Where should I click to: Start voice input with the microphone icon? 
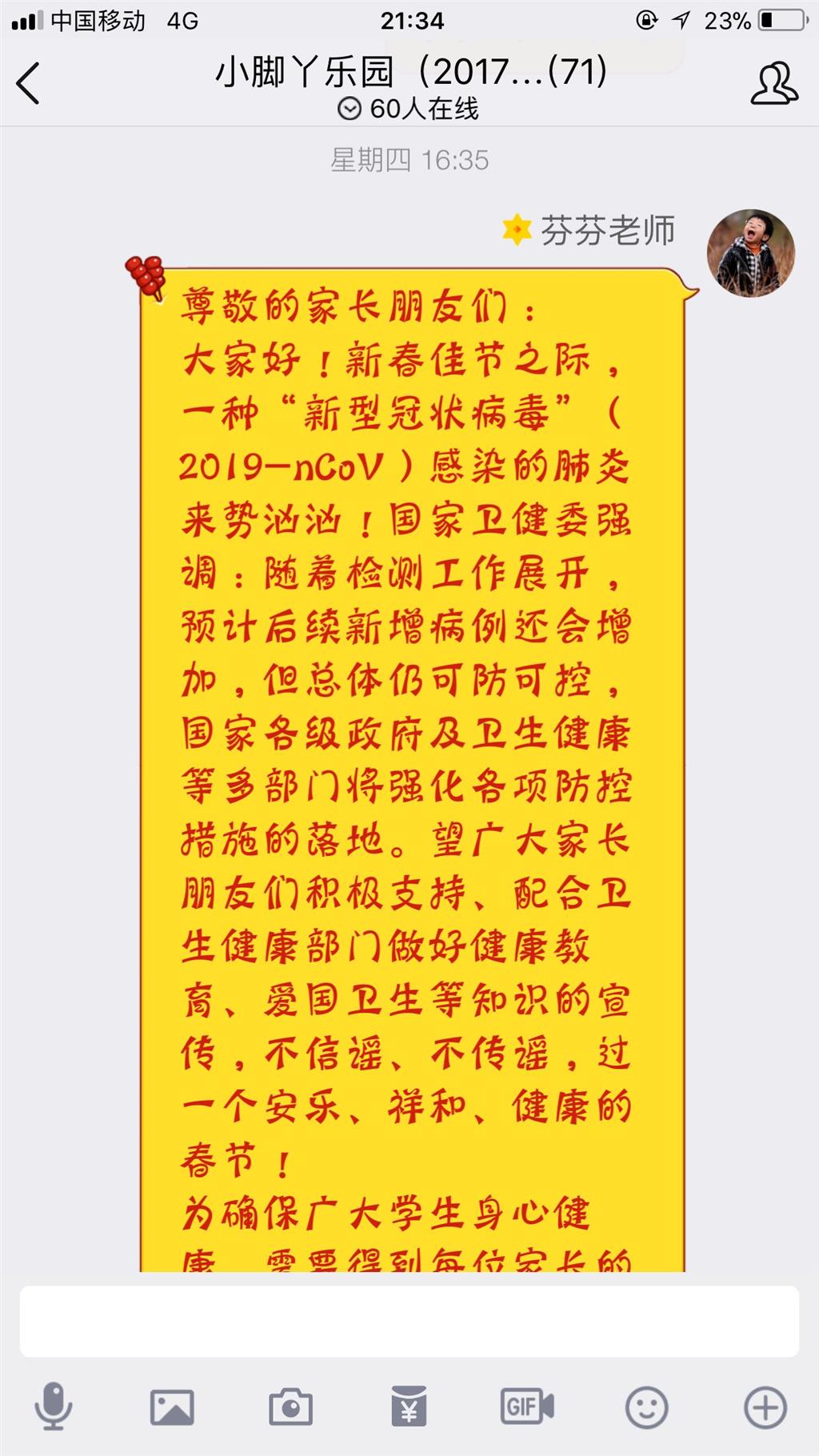[54, 1406]
